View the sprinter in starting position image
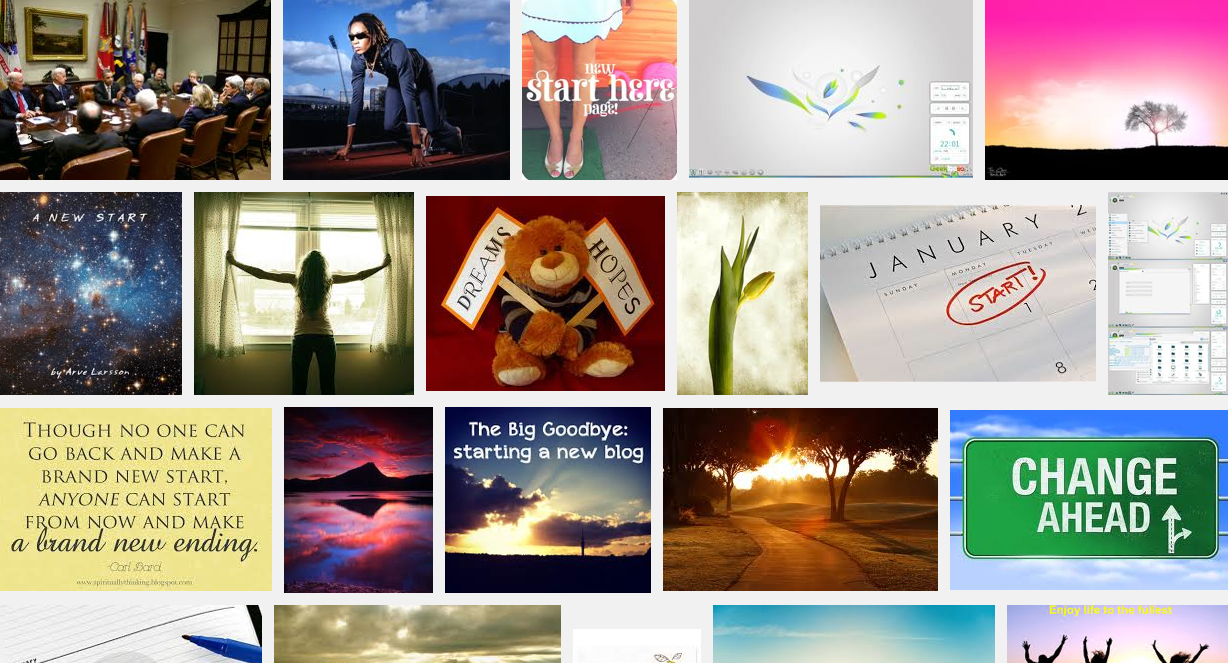 [396, 90]
